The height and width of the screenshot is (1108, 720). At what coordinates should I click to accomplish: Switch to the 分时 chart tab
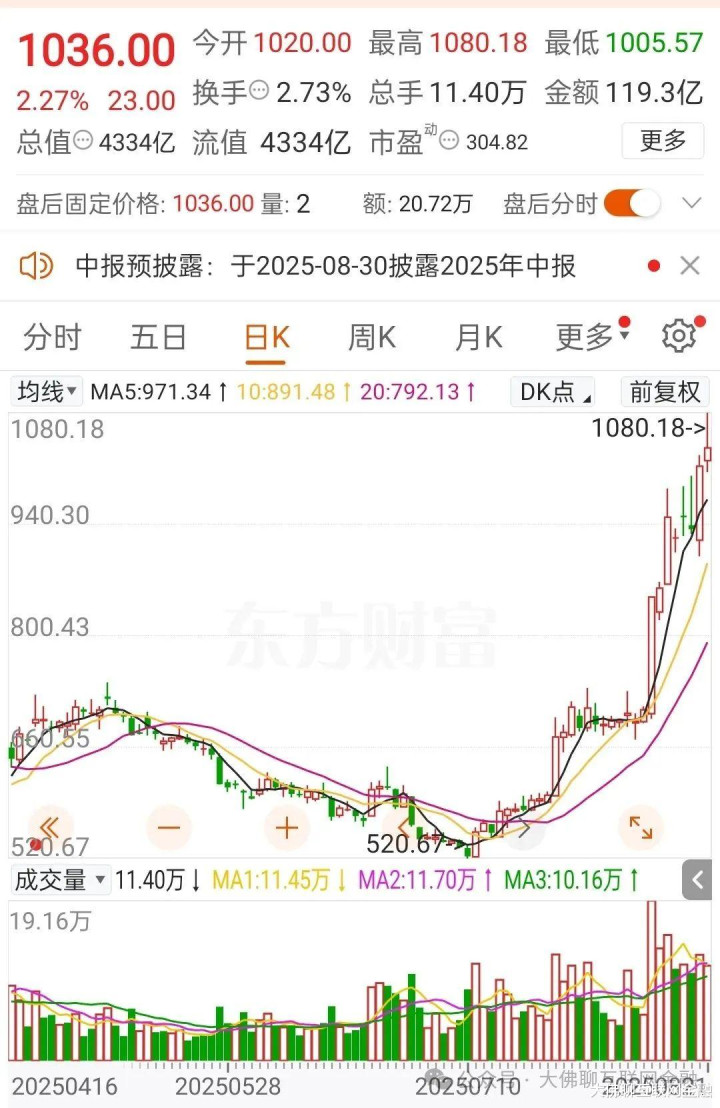[x=52, y=337]
